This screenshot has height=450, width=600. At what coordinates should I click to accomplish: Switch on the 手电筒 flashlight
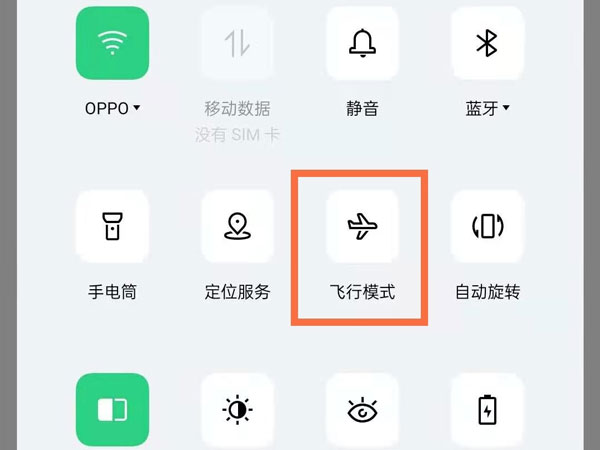pyautogui.click(x=112, y=226)
